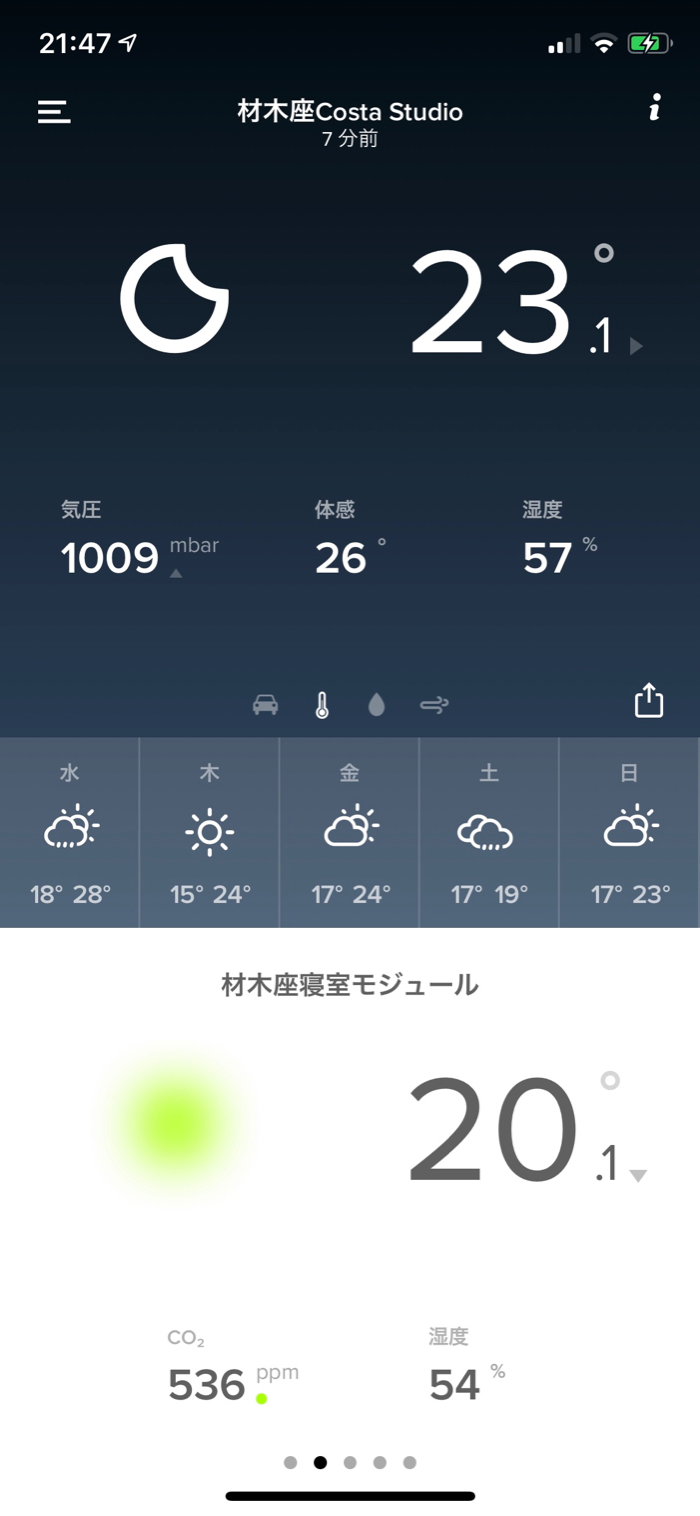Open Saturday (土) forecast

click(489, 832)
